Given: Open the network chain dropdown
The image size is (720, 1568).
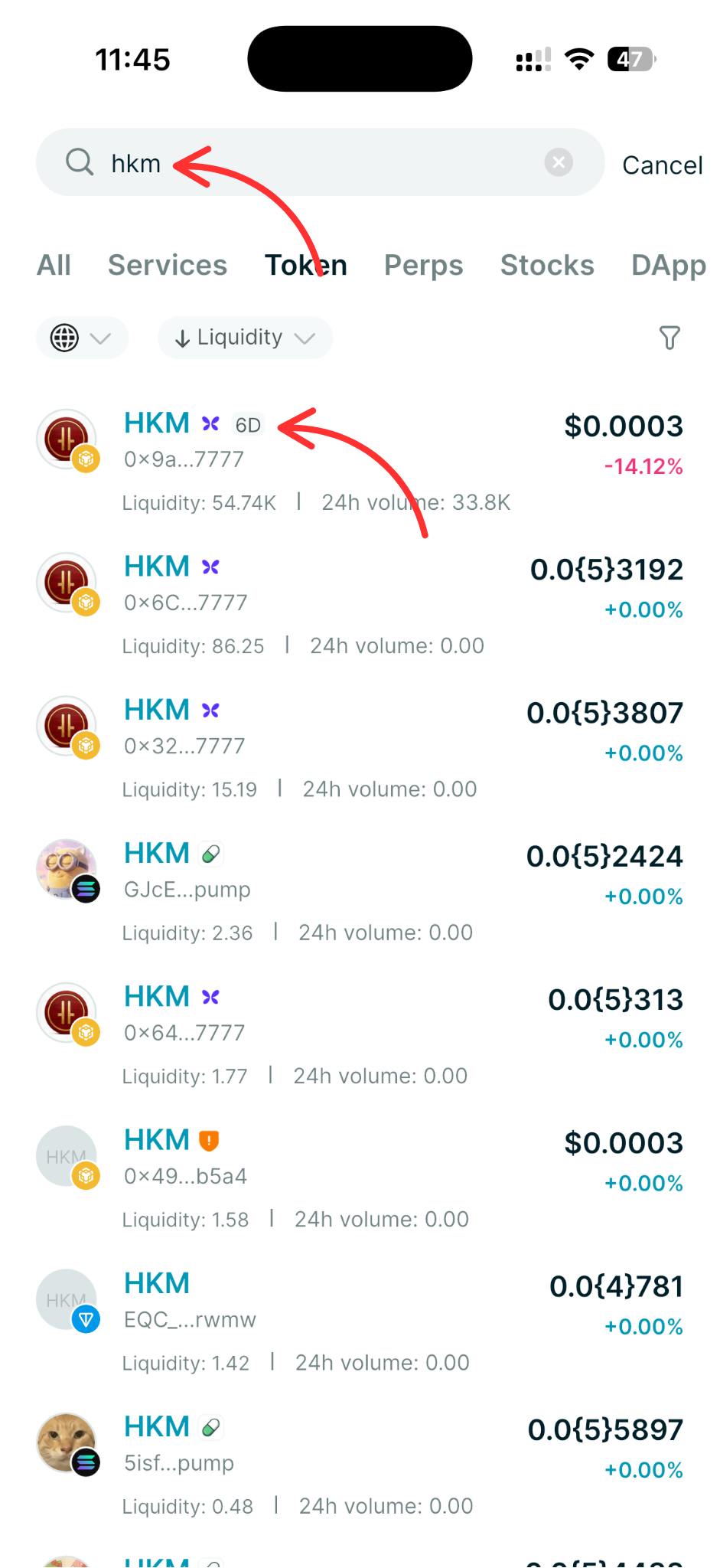Looking at the screenshot, I should click(x=82, y=337).
